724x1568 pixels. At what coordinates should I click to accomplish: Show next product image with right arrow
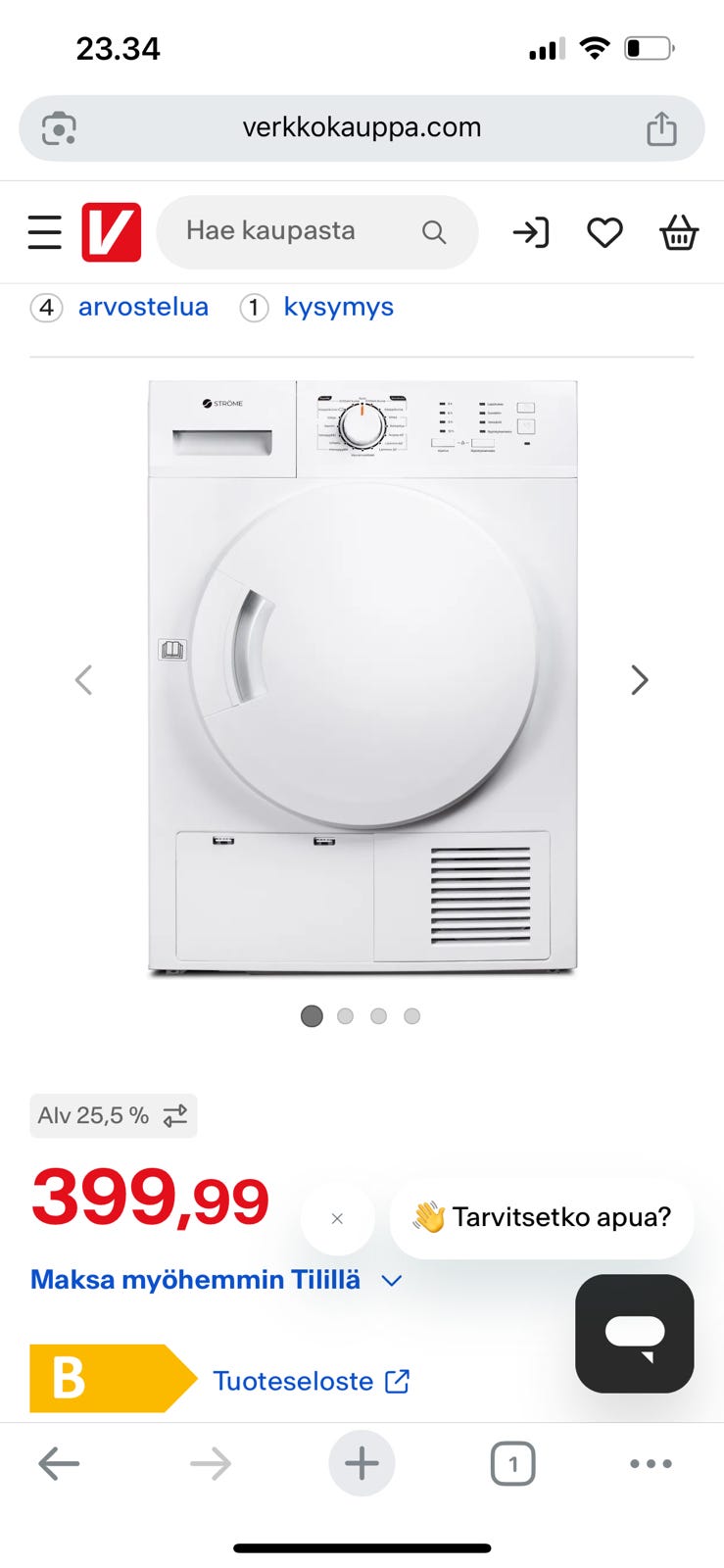(x=640, y=679)
